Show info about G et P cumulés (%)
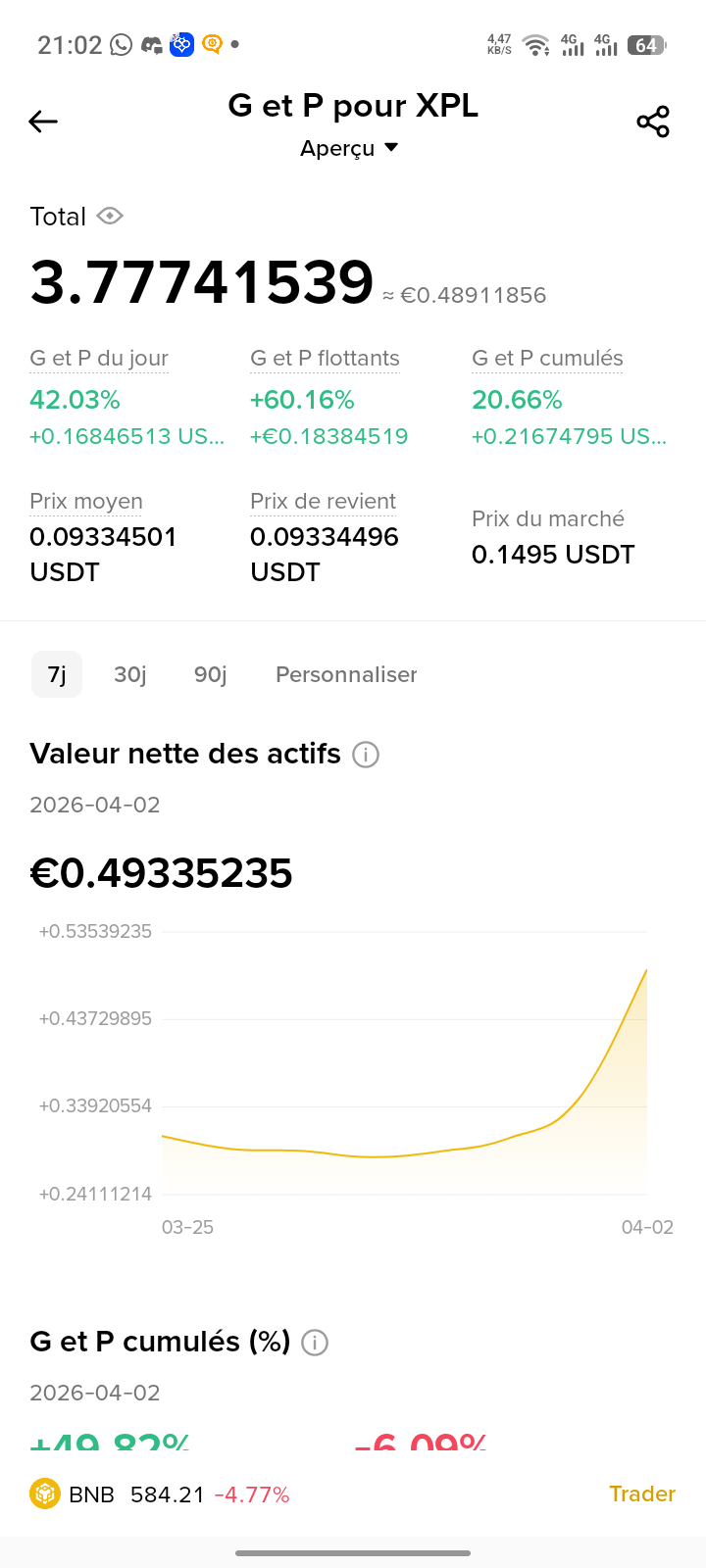The height and width of the screenshot is (1568, 706). 315,1343
